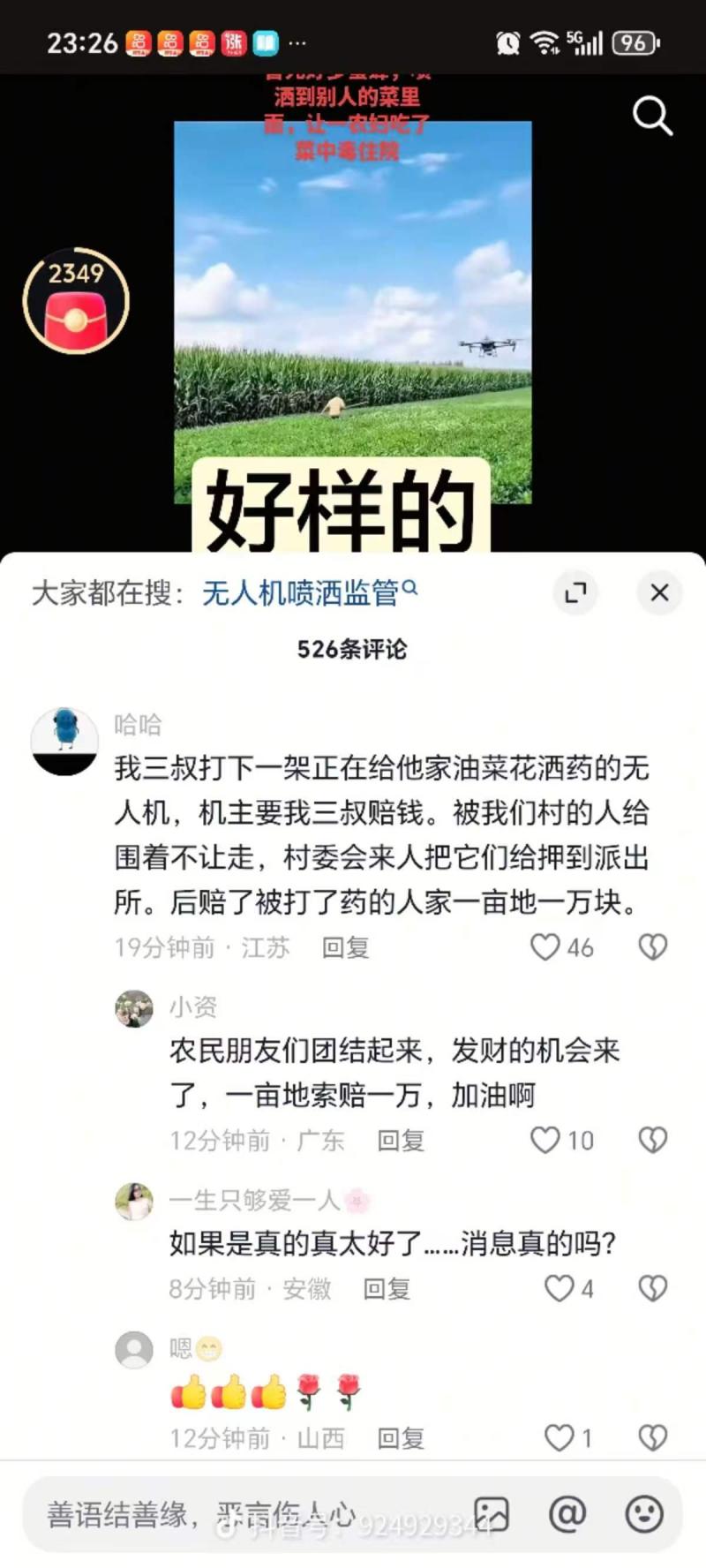The image size is (706, 1568).
Task: Reply to 哈哈's comment
Action: pyautogui.click(x=345, y=947)
